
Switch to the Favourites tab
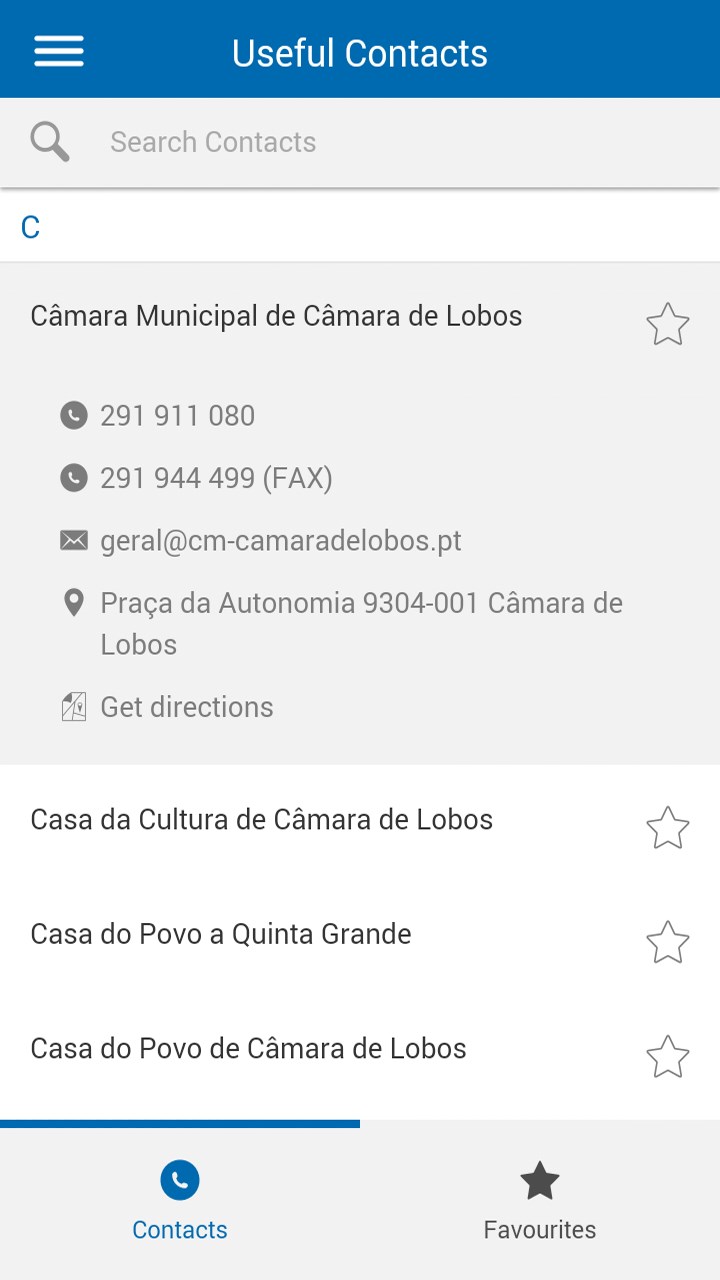pyautogui.click(x=540, y=1200)
